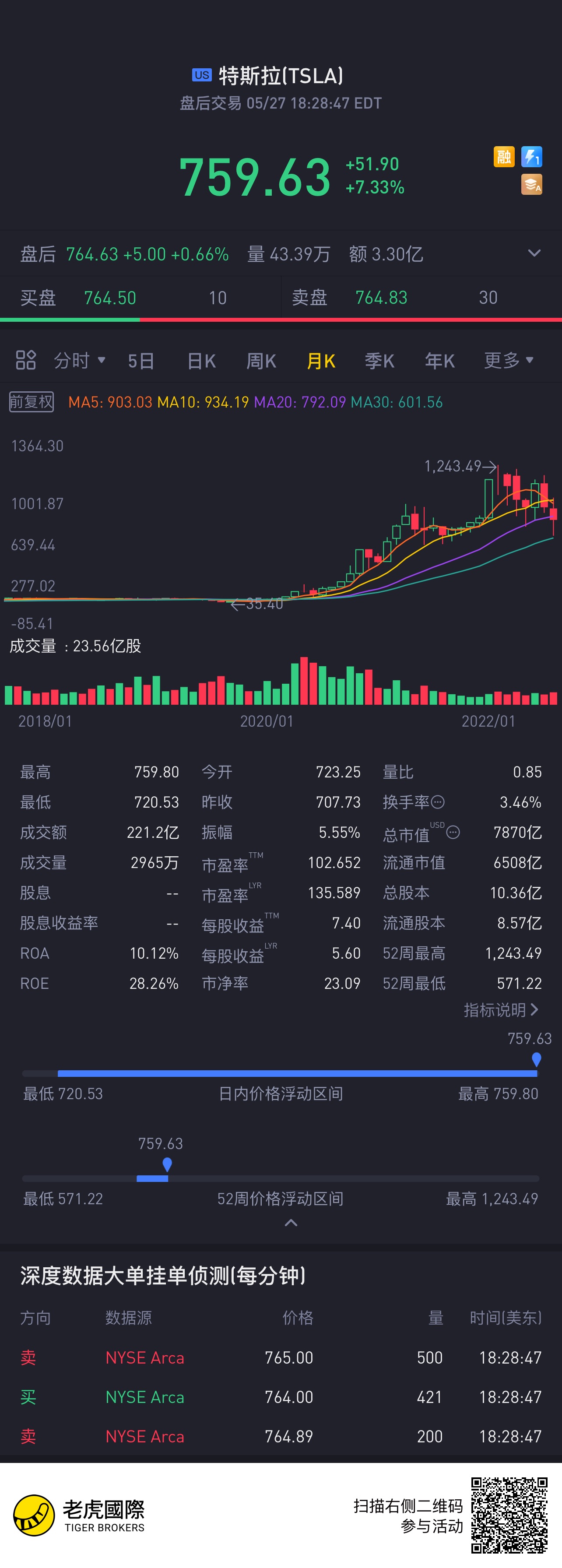The image size is (562, 1568).
Task: Open the chart layout grid icon
Action: (25, 360)
